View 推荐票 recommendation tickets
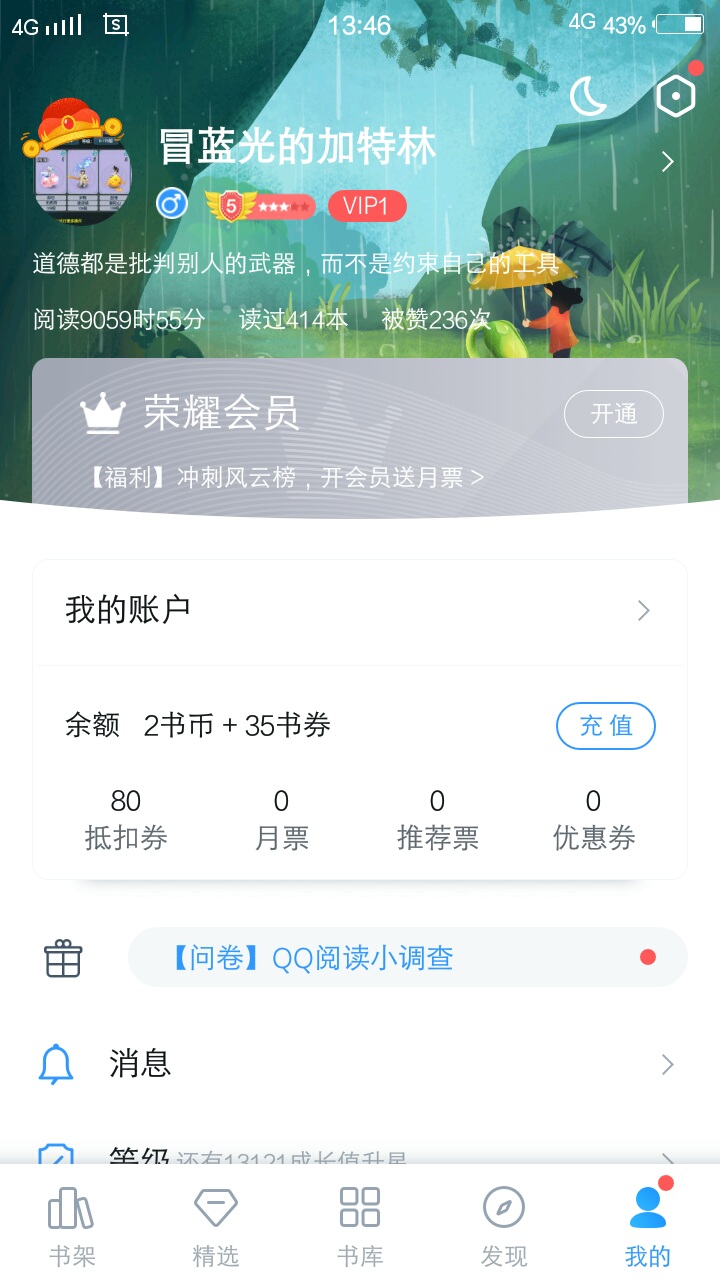This screenshot has width=720, height=1280. [x=437, y=820]
